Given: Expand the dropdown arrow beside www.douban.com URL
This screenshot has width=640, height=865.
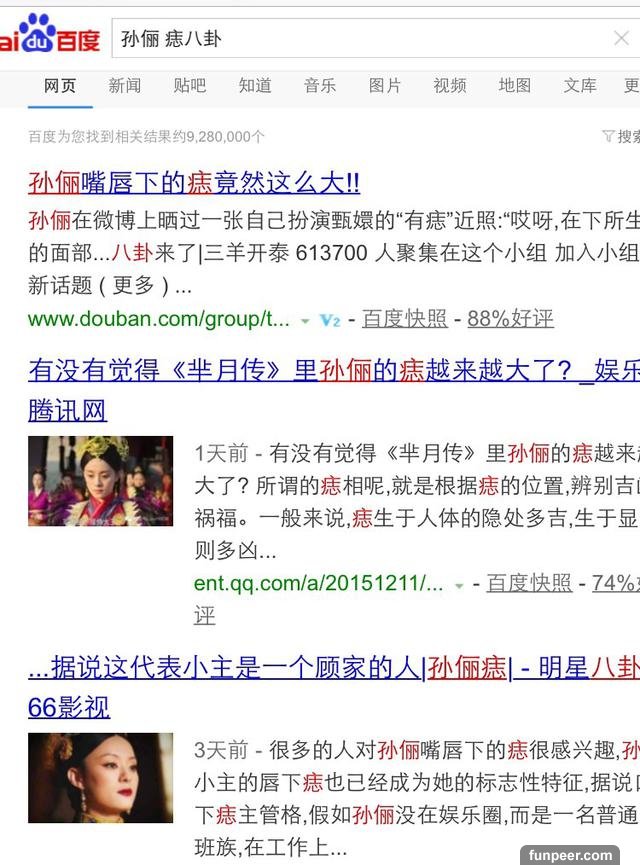Looking at the screenshot, I should click(305, 321).
